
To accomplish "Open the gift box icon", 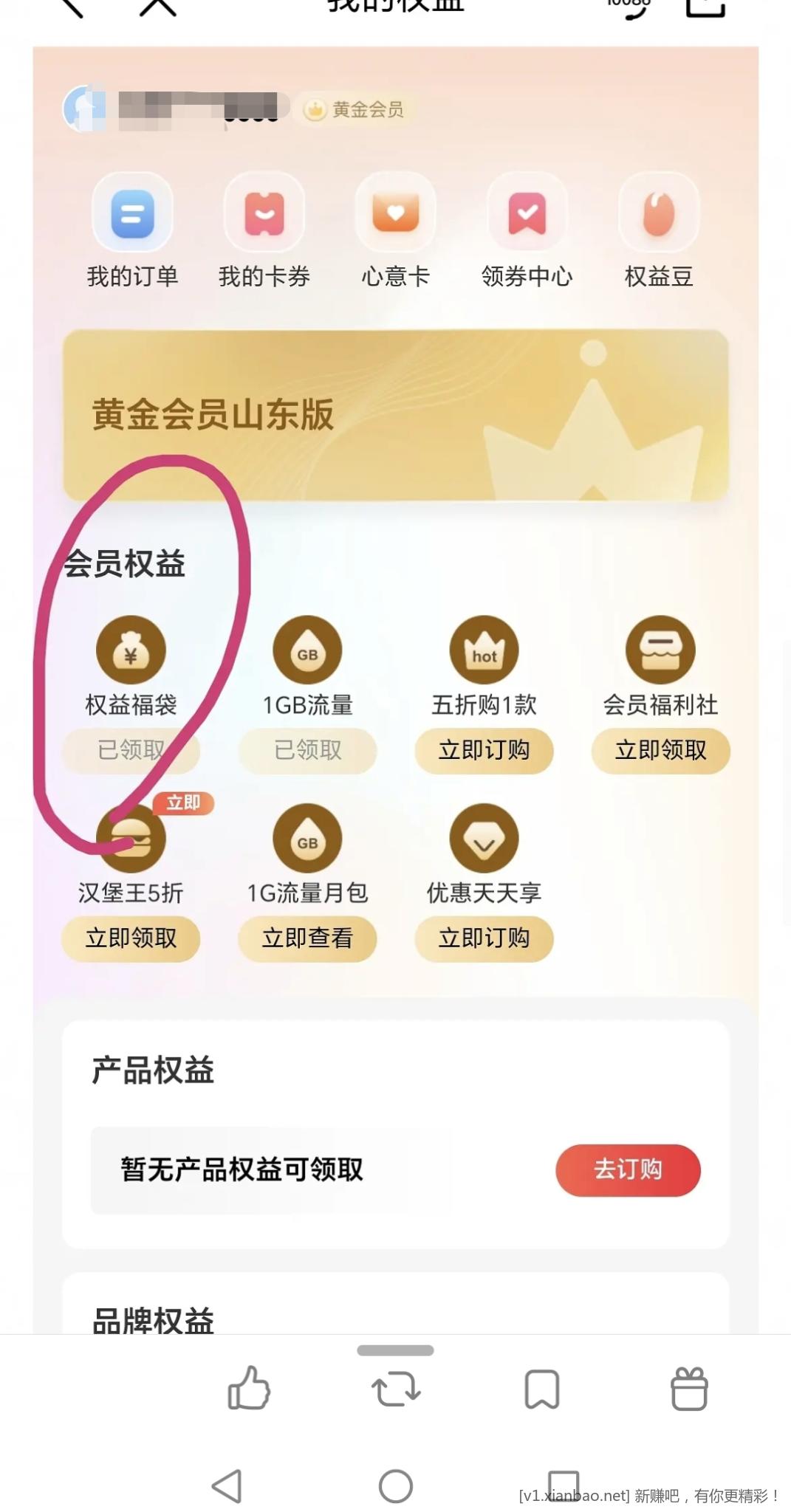I will (689, 1389).
